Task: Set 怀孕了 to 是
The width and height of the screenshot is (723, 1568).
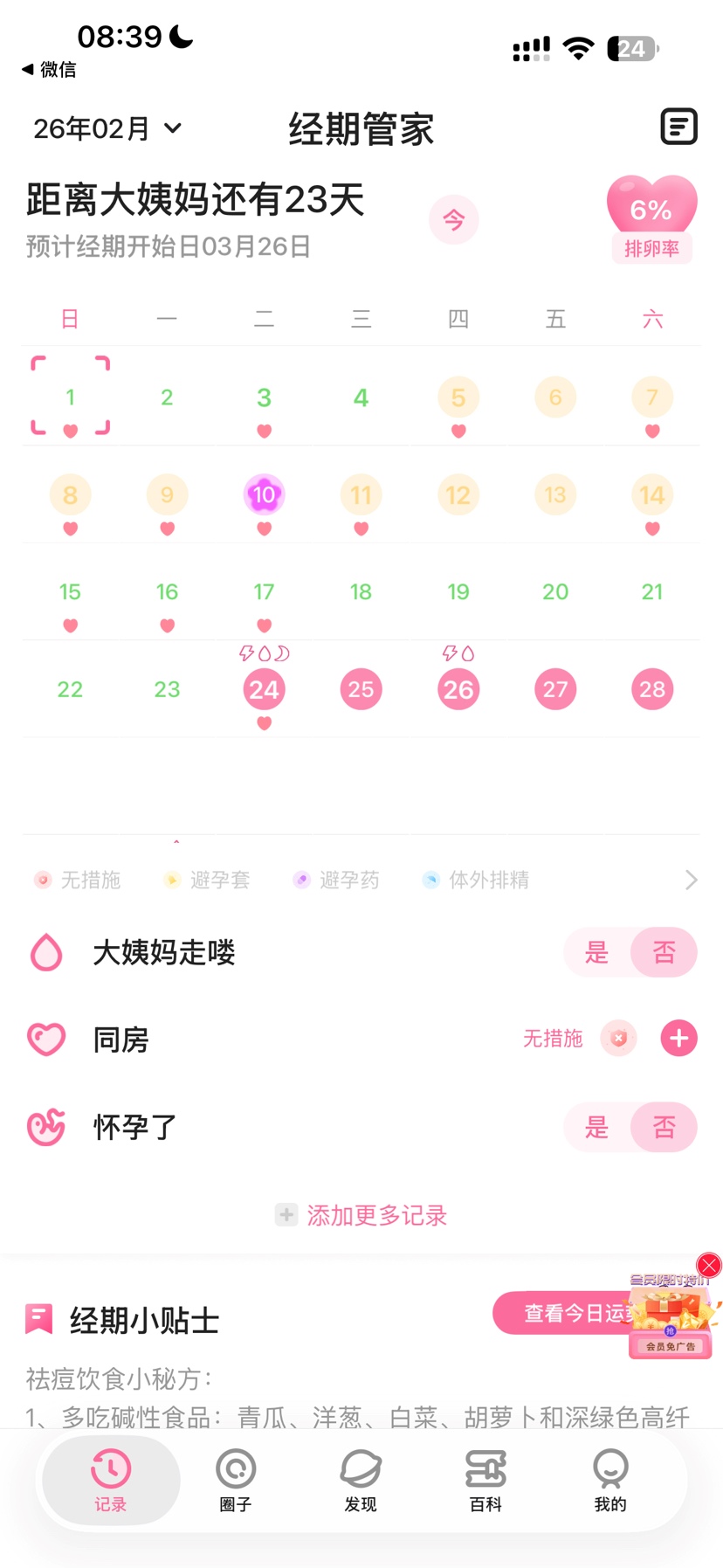Action: 596,1127
